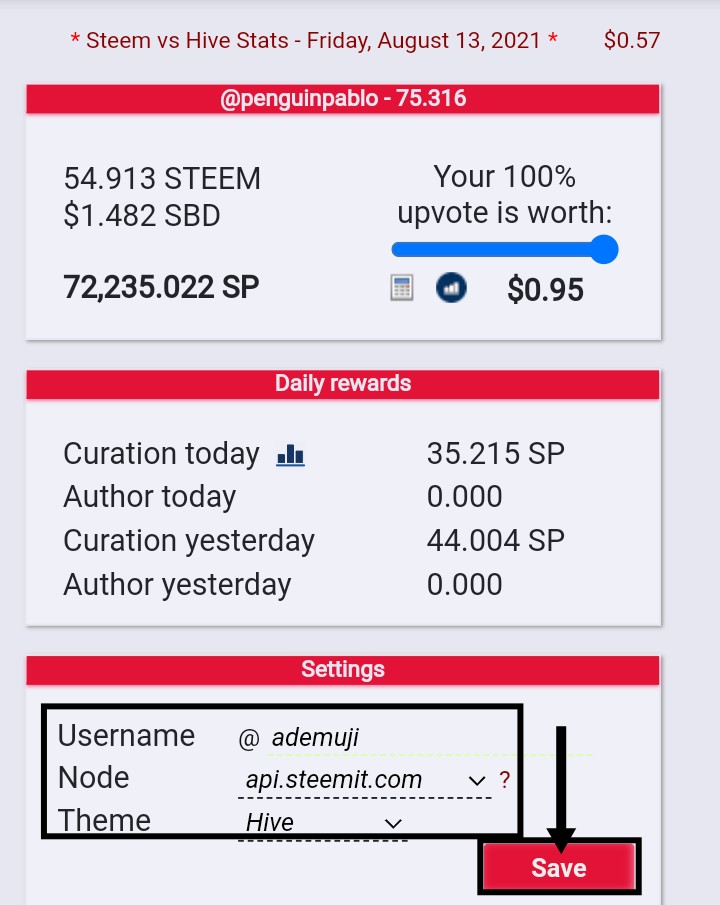Choose a different Theme from the dropdown
Viewport: 720px width, 905px height.
[323, 823]
